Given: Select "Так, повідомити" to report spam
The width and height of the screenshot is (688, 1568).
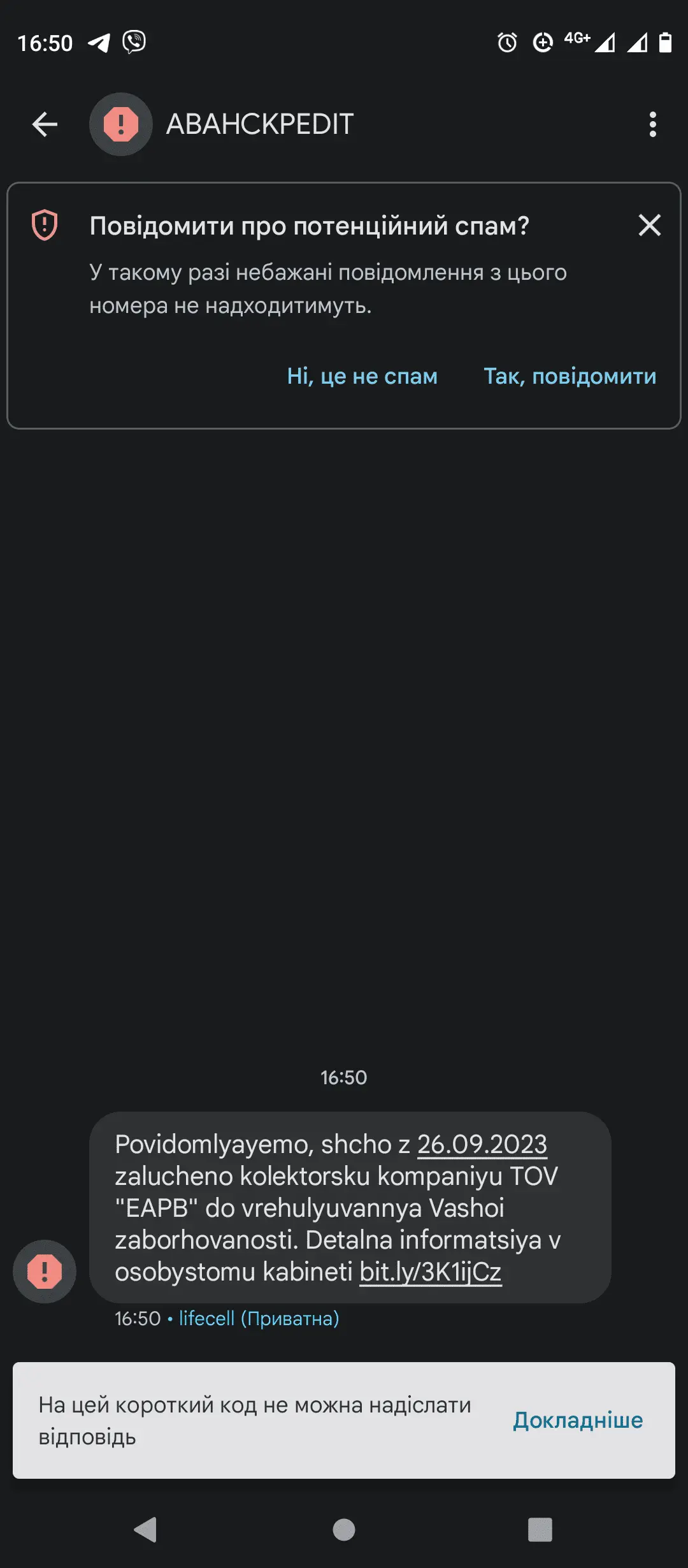Looking at the screenshot, I should pos(570,376).
